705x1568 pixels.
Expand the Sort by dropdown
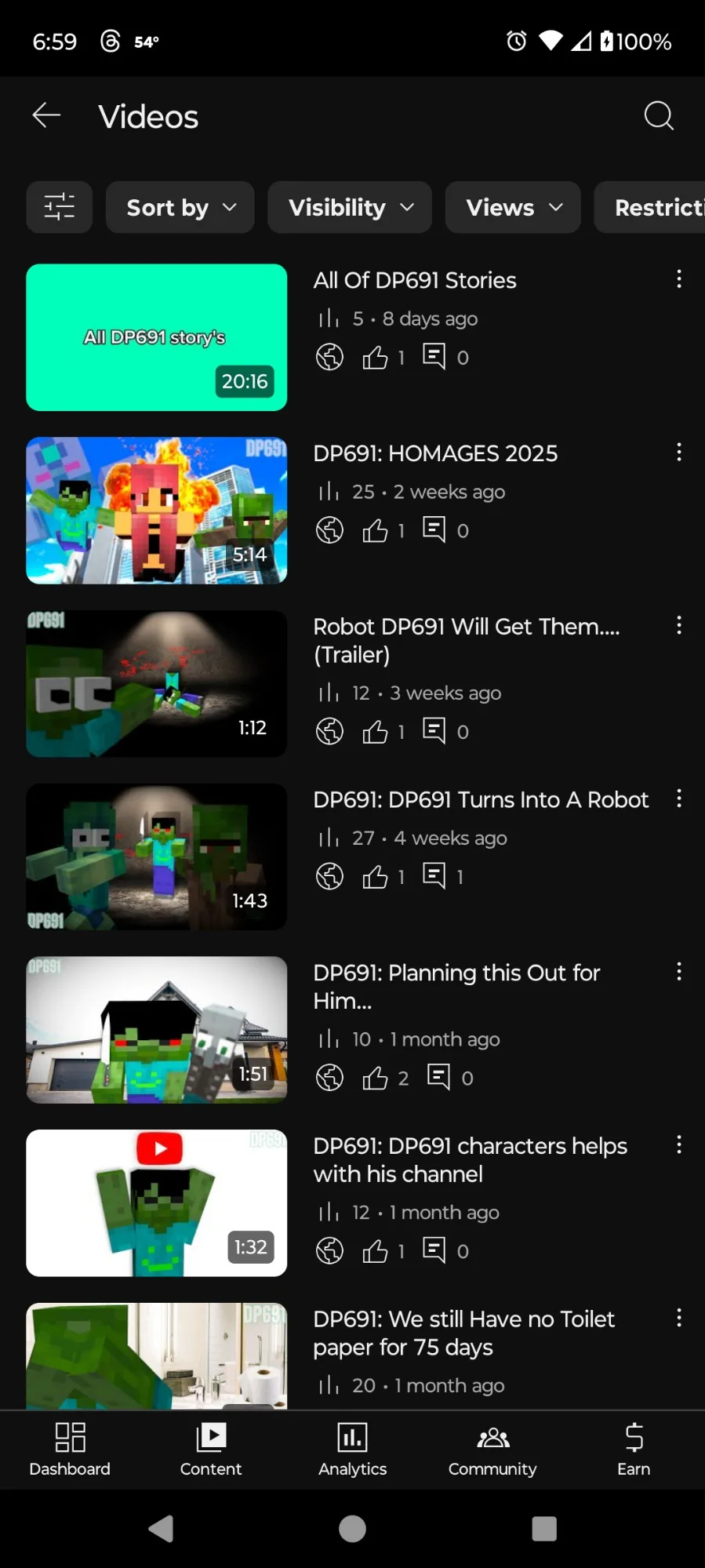coord(180,207)
